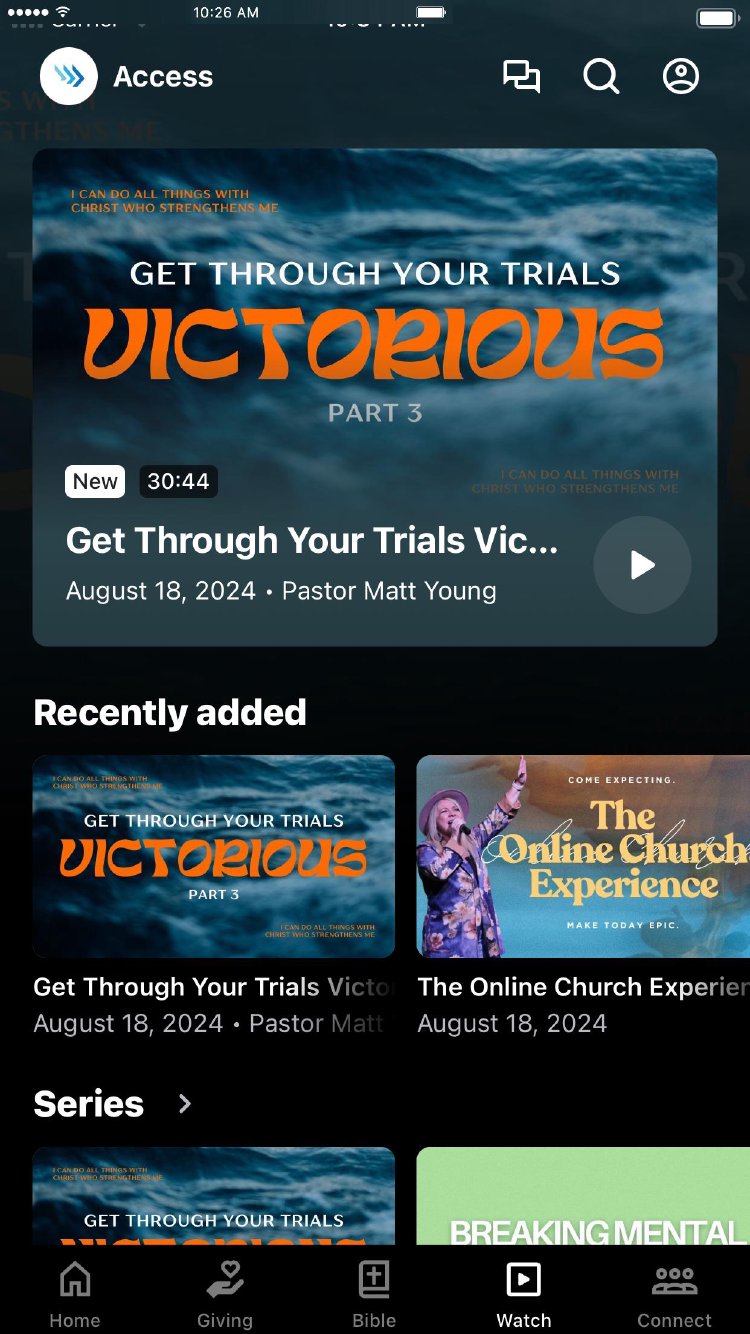The image size is (750, 1334).
Task: Open the Bible tab
Action: coord(374,1295)
